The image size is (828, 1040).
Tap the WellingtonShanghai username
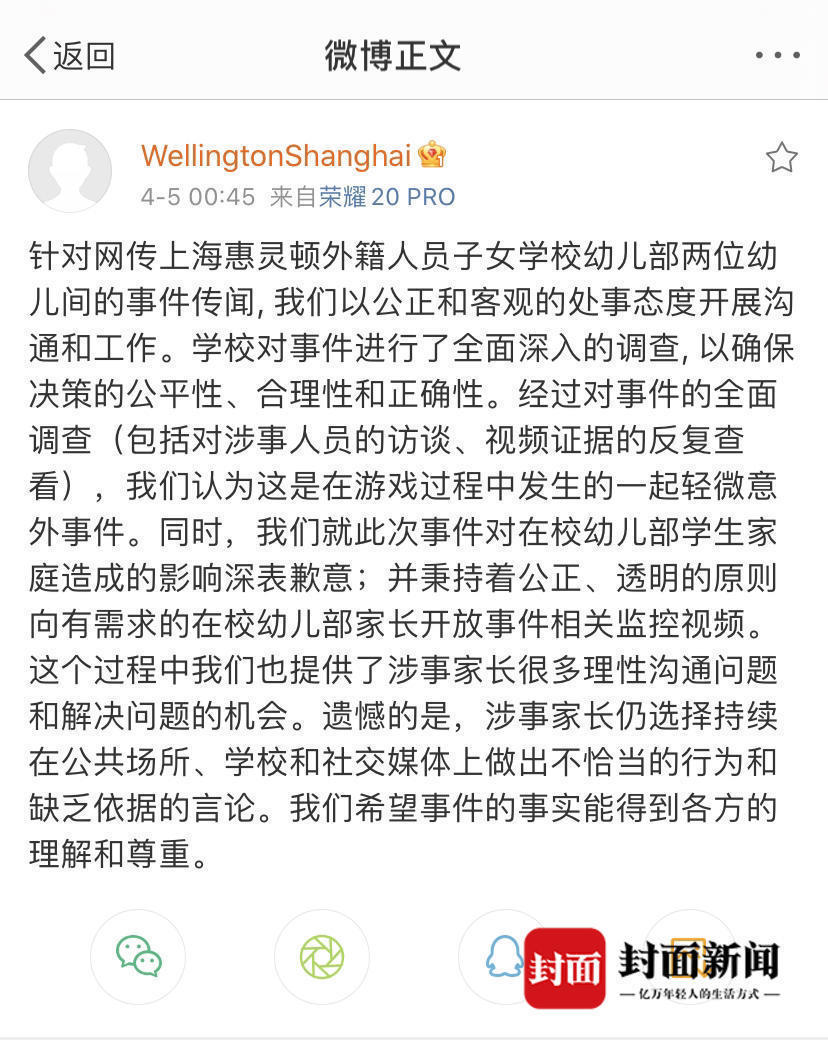click(x=276, y=156)
